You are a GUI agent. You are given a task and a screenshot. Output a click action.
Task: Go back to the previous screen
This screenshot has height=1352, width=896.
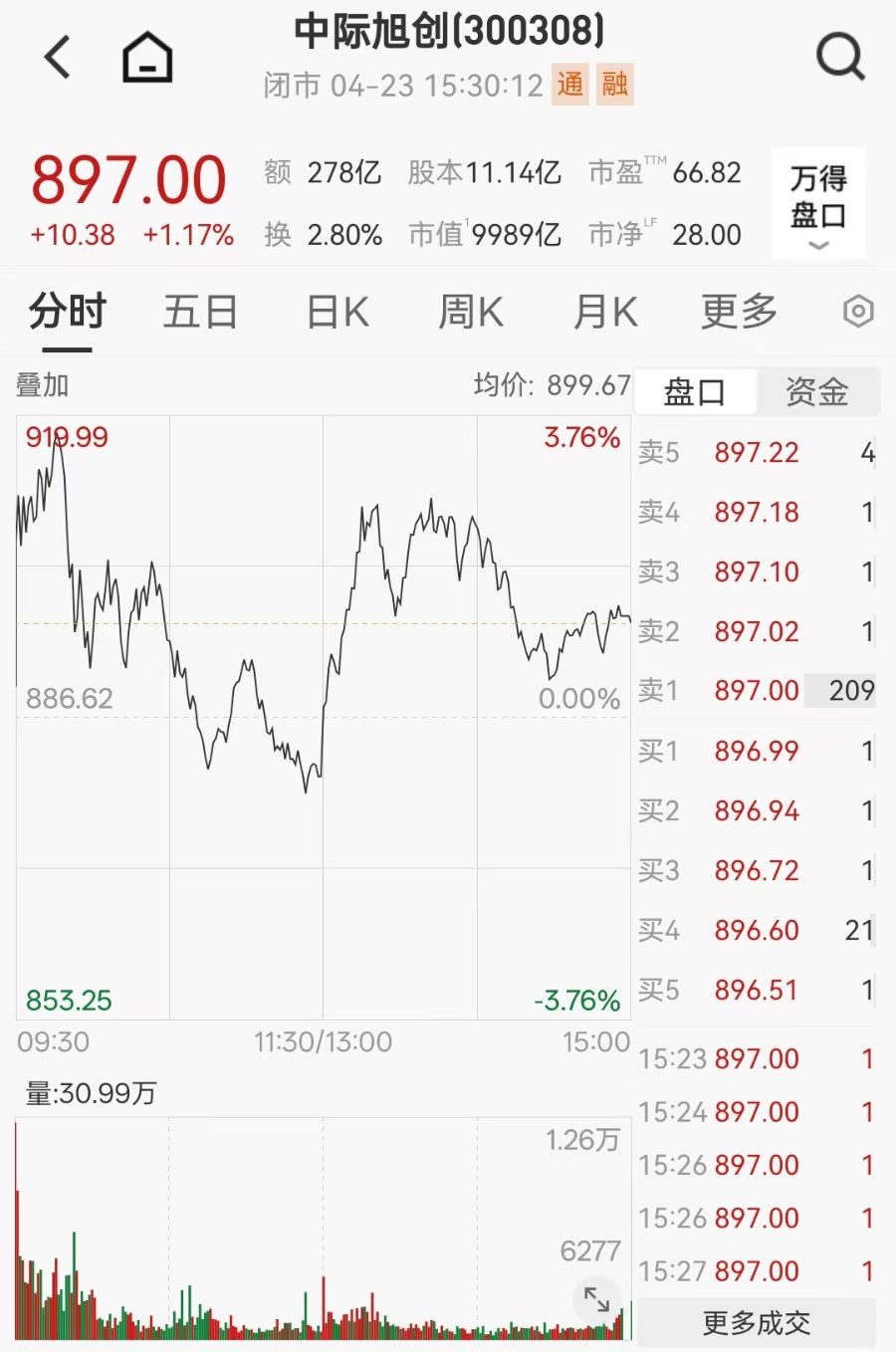coord(58,57)
